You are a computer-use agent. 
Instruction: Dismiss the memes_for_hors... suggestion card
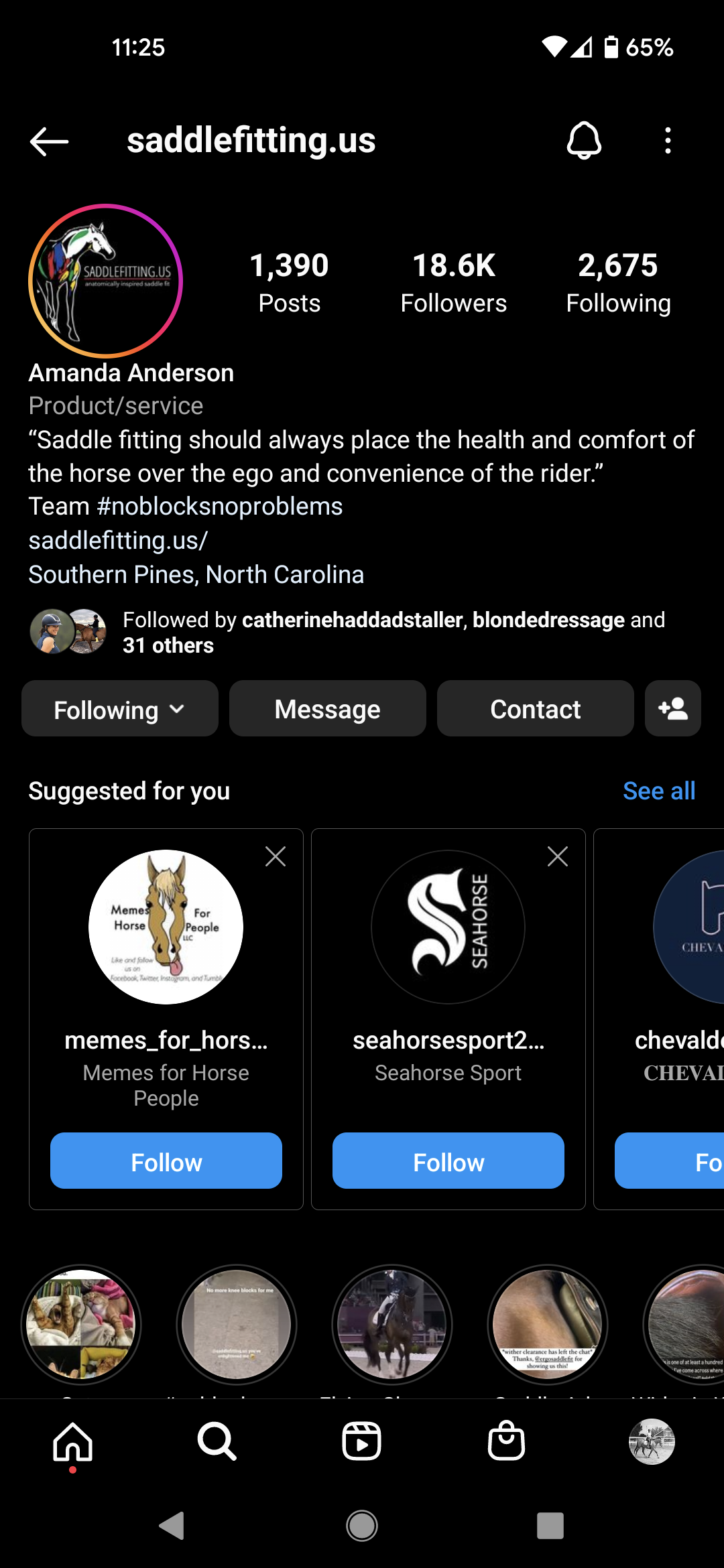(x=276, y=856)
